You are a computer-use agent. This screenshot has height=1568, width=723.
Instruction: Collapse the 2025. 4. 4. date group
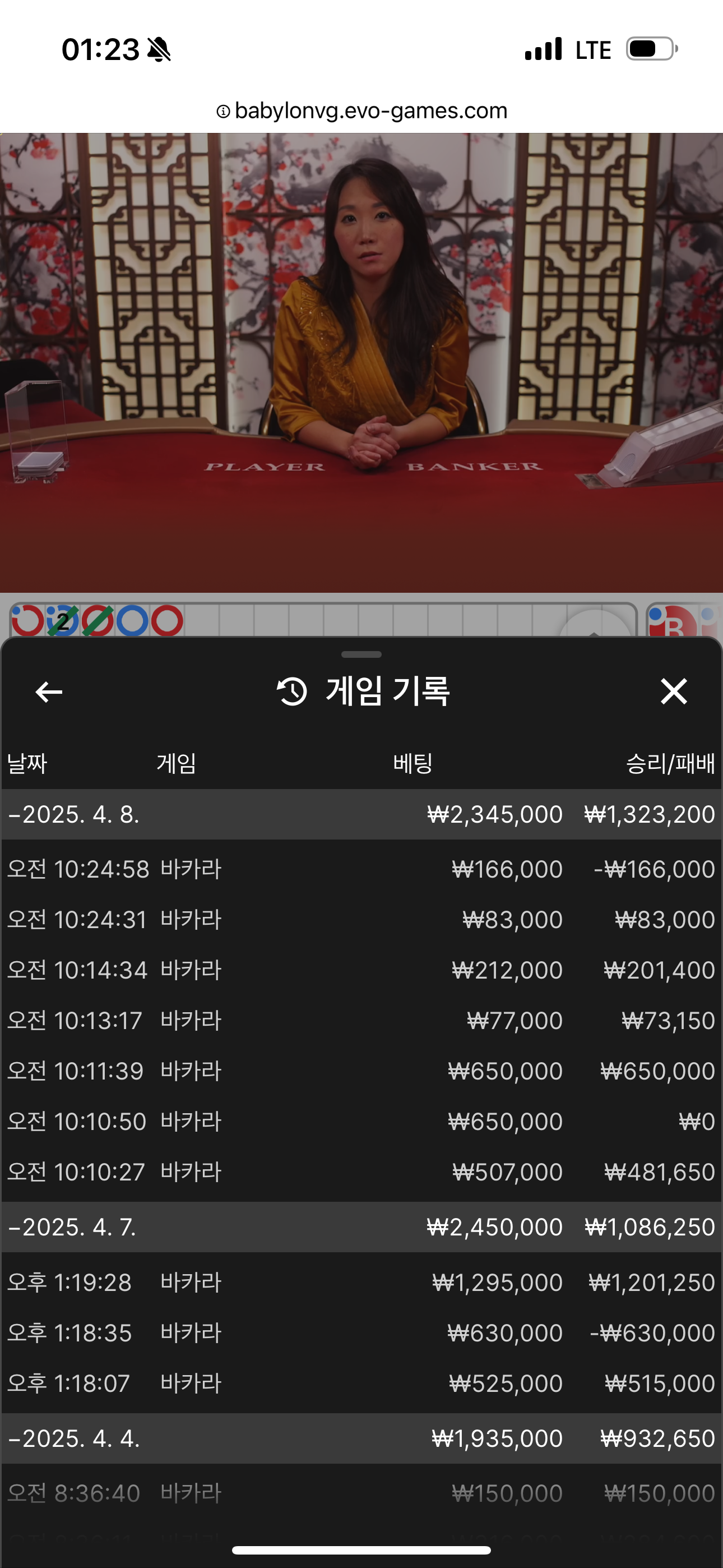pyautogui.click(x=361, y=1438)
